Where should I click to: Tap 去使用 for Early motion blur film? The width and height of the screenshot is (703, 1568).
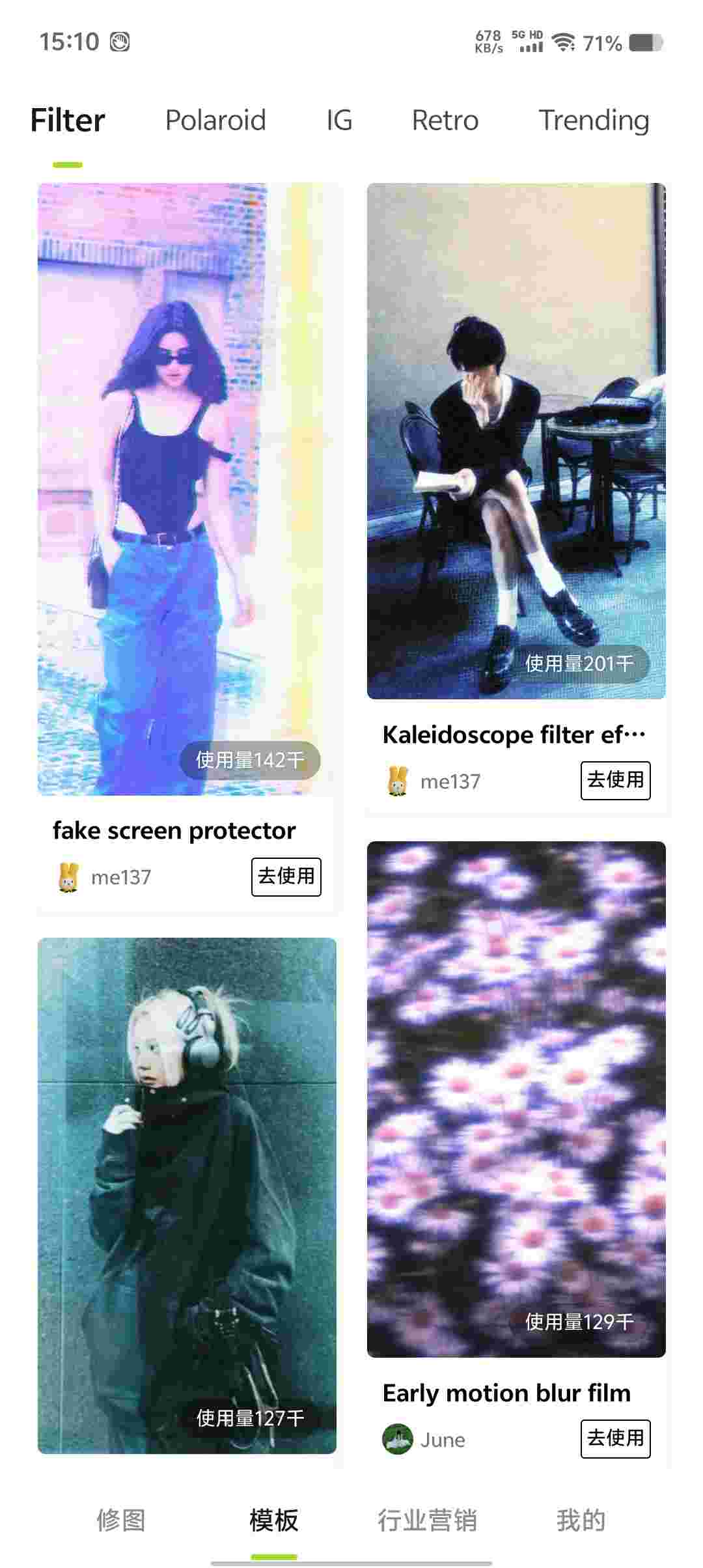tap(616, 1438)
